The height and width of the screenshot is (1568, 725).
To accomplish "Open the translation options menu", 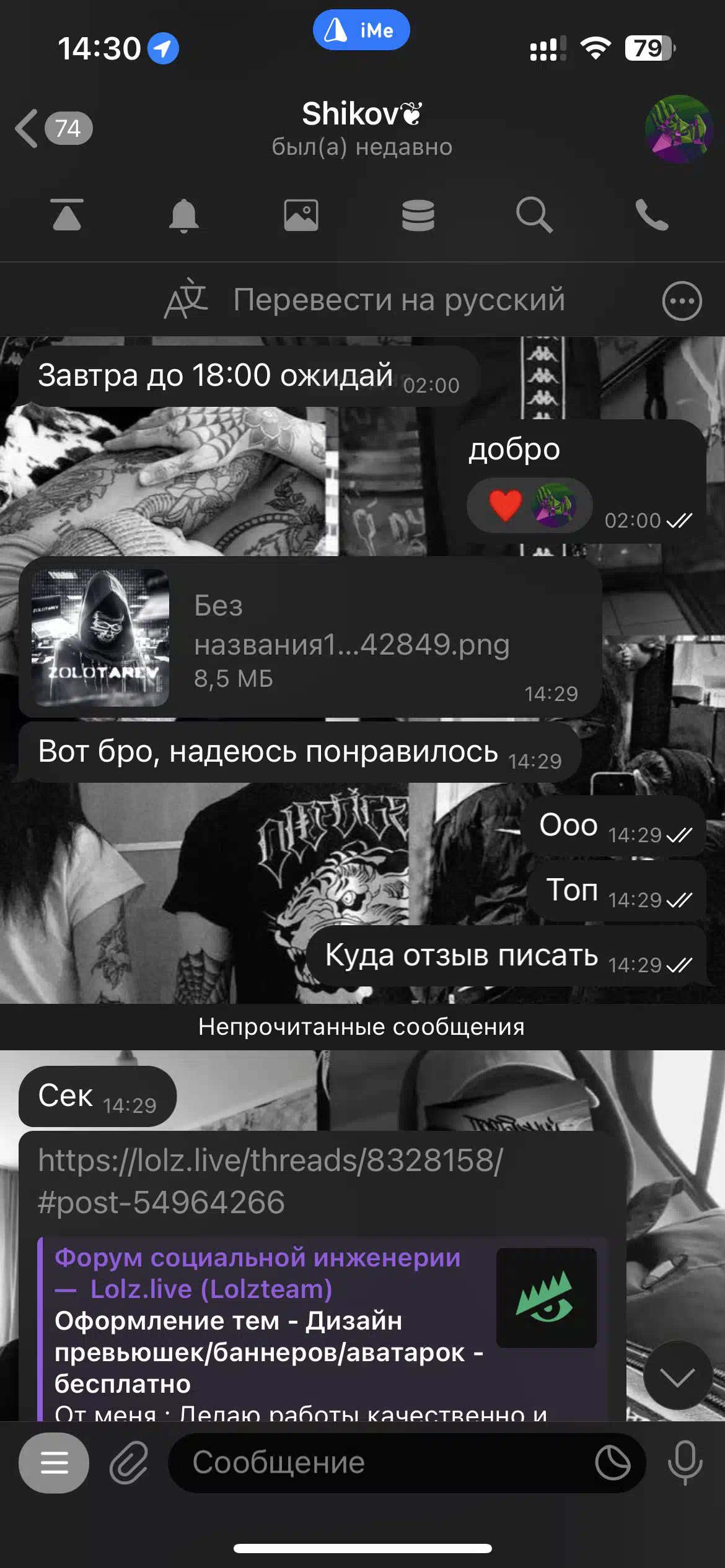I will [682, 301].
